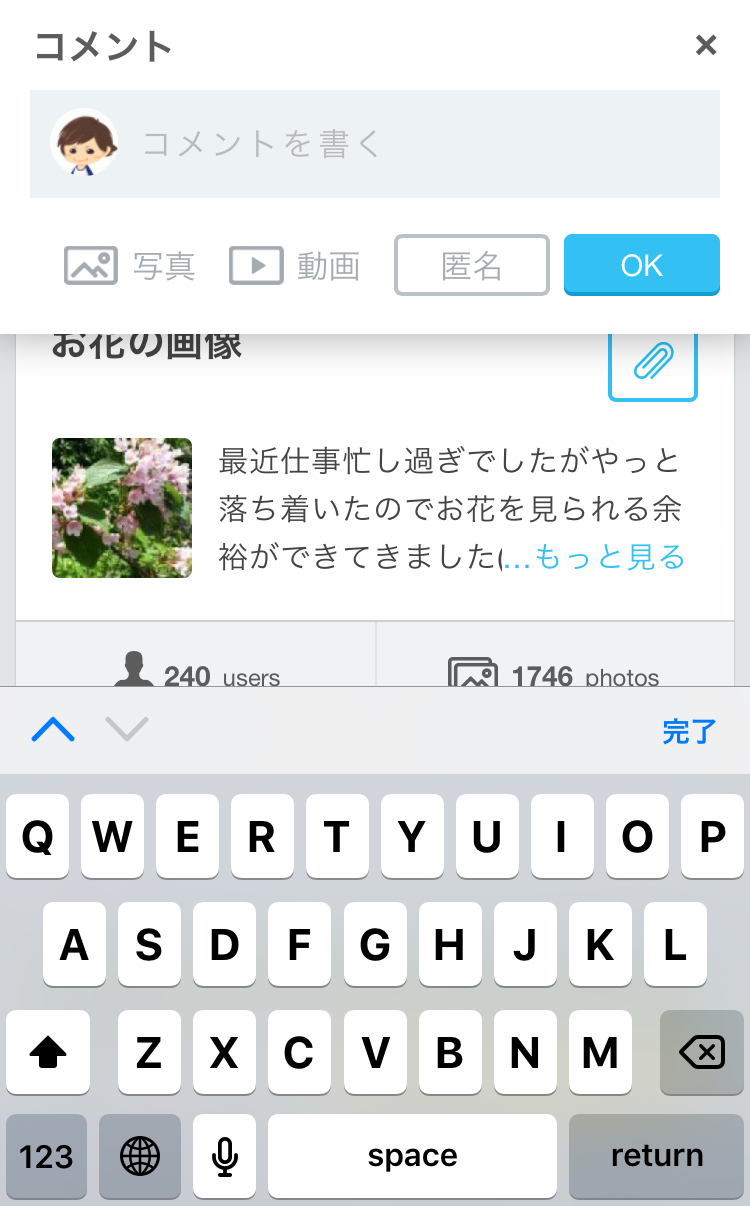
Task: Tap 完了 to dismiss the keyboard
Action: coord(689,731)
